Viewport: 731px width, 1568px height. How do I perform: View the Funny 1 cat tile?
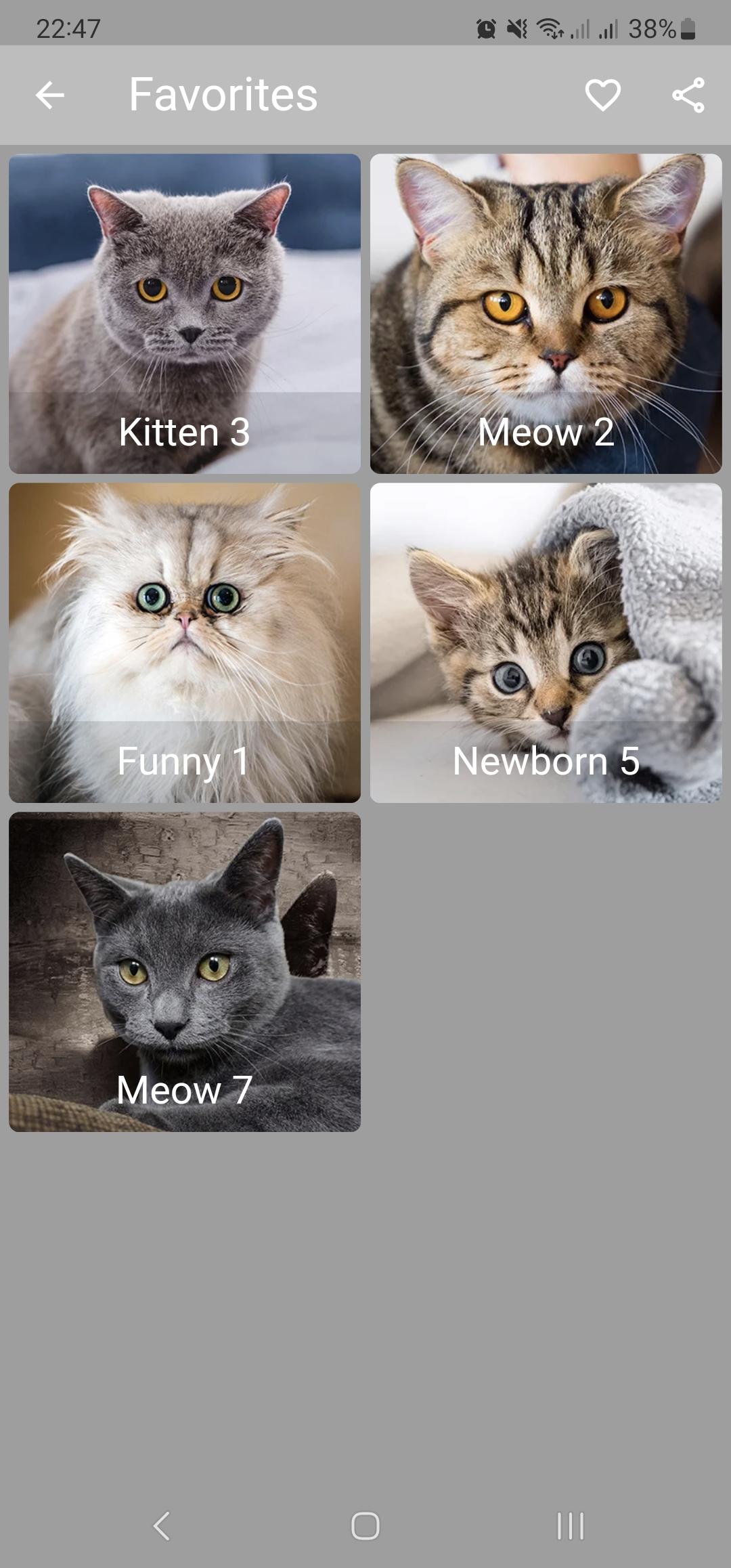(185, 643)
